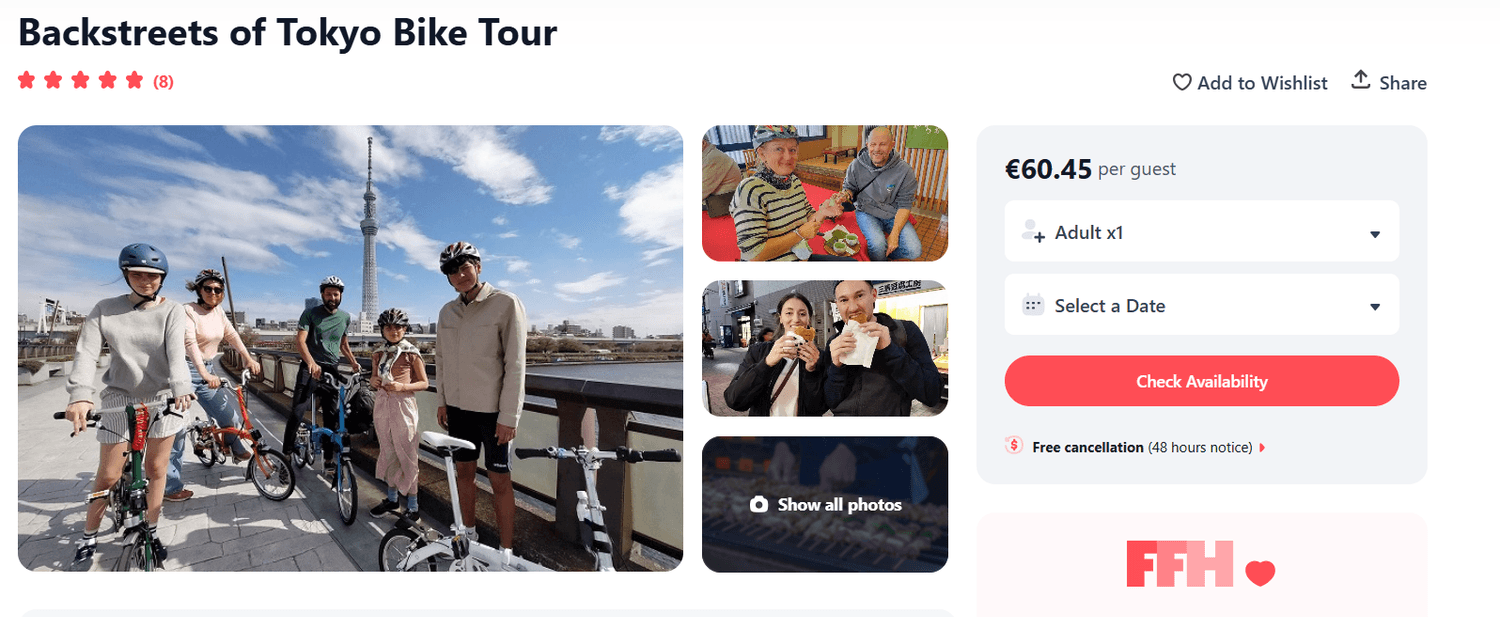Open the photo of two men eating

click(x=824, y=193)
